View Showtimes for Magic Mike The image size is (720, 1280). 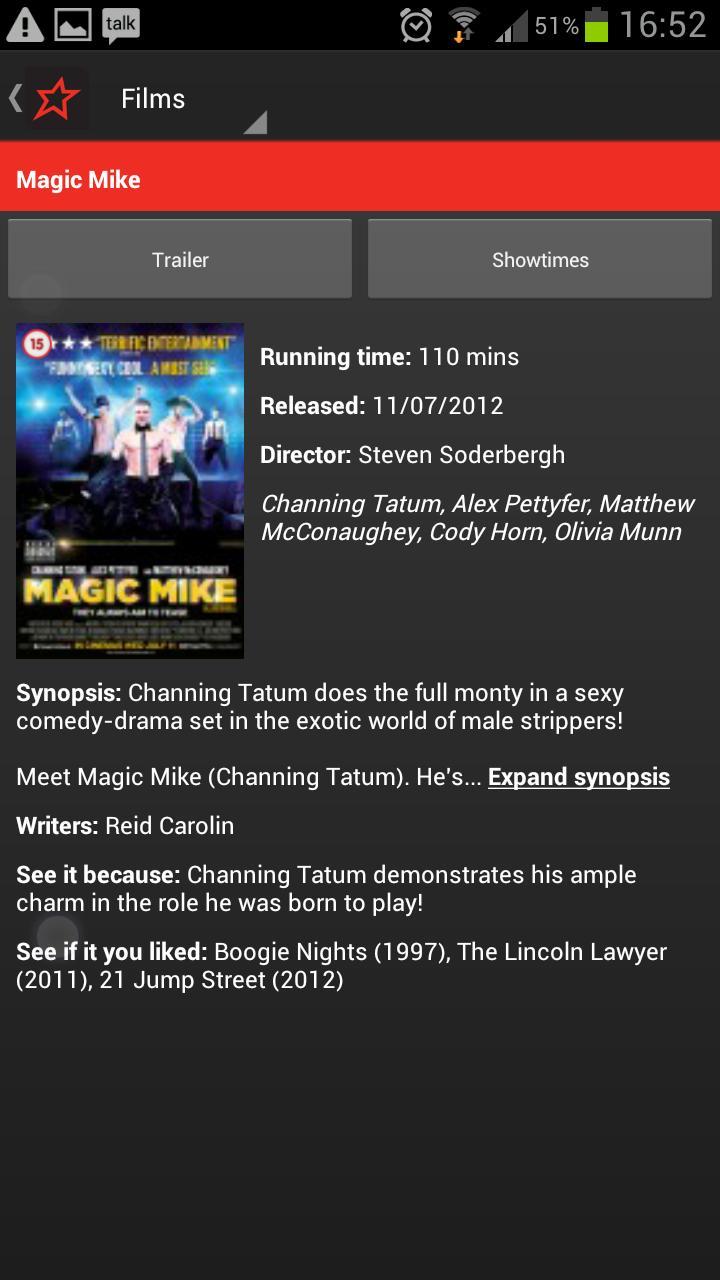(540, 260)
